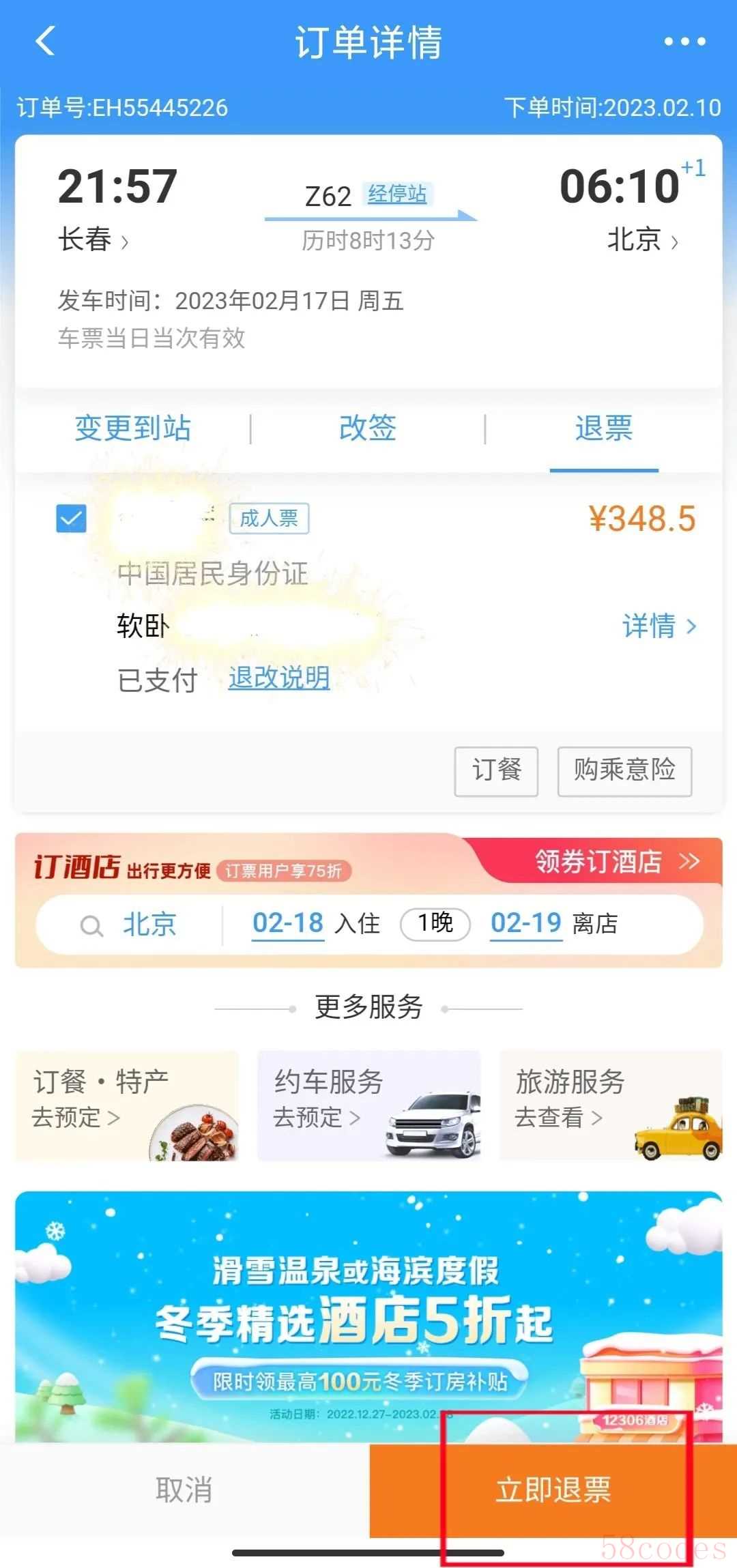This screenshot has height=1568, width=737.
Task: Tap the 订餐 button
Action: pyautogui.click(x=496, y=770)
